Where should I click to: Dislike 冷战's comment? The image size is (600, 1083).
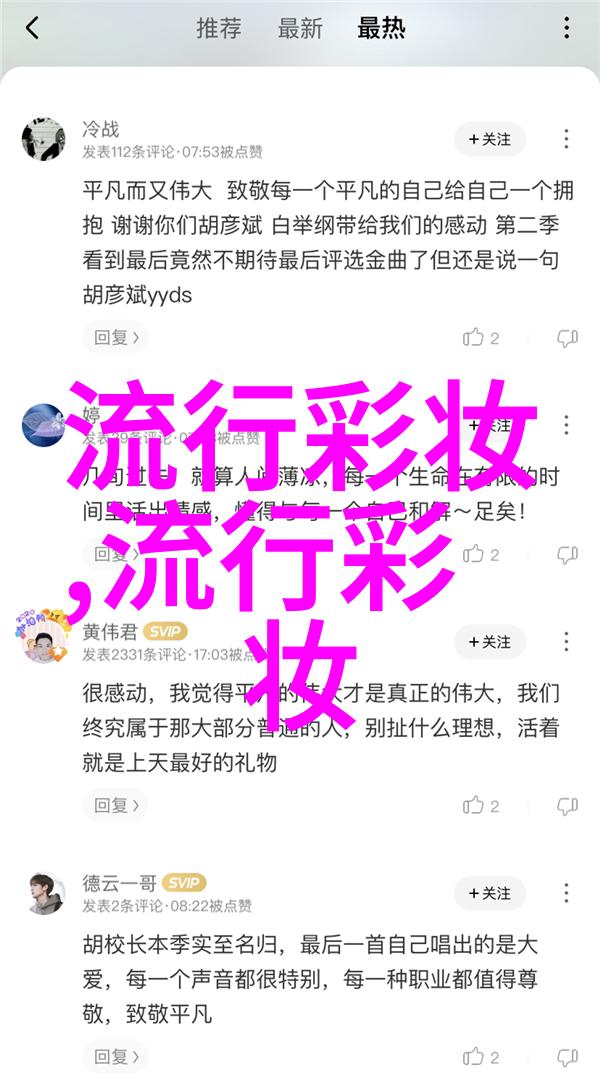pos(567,338)
